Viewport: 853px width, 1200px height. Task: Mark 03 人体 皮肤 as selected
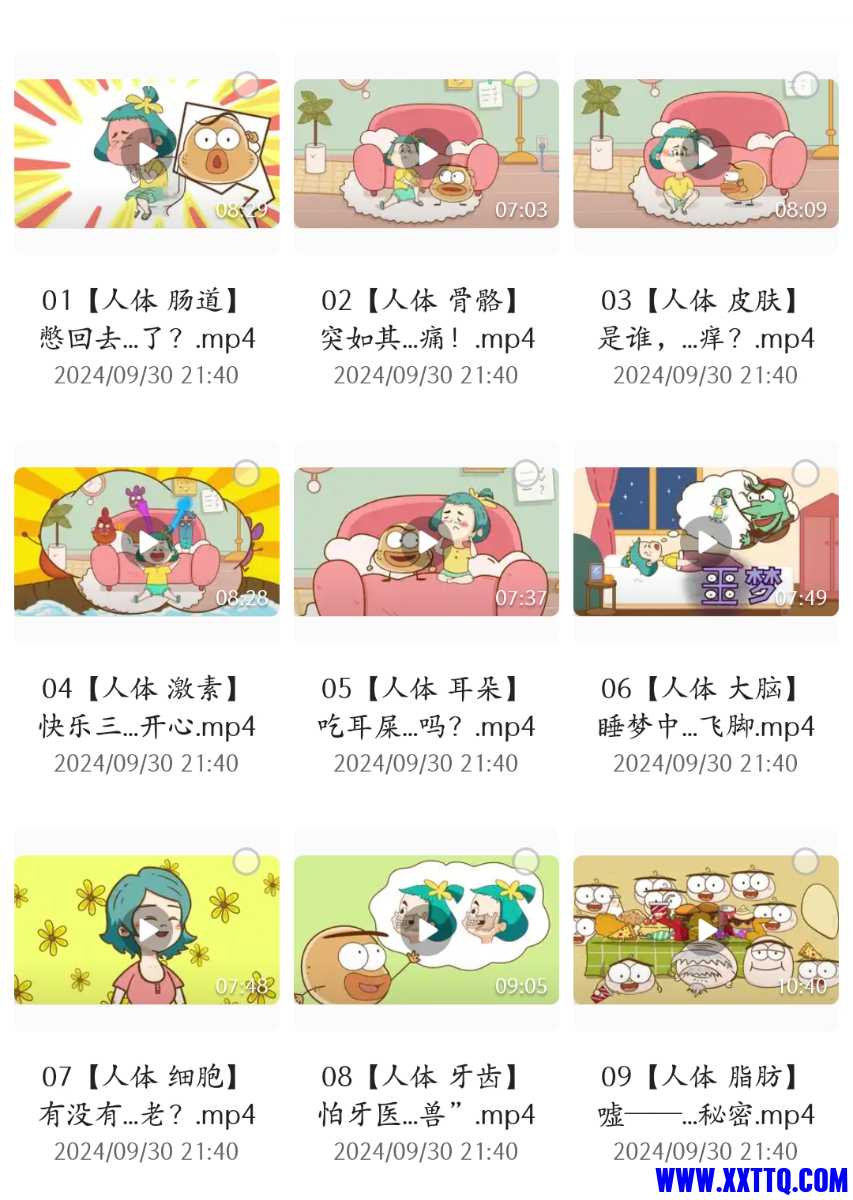pos(805,85)
